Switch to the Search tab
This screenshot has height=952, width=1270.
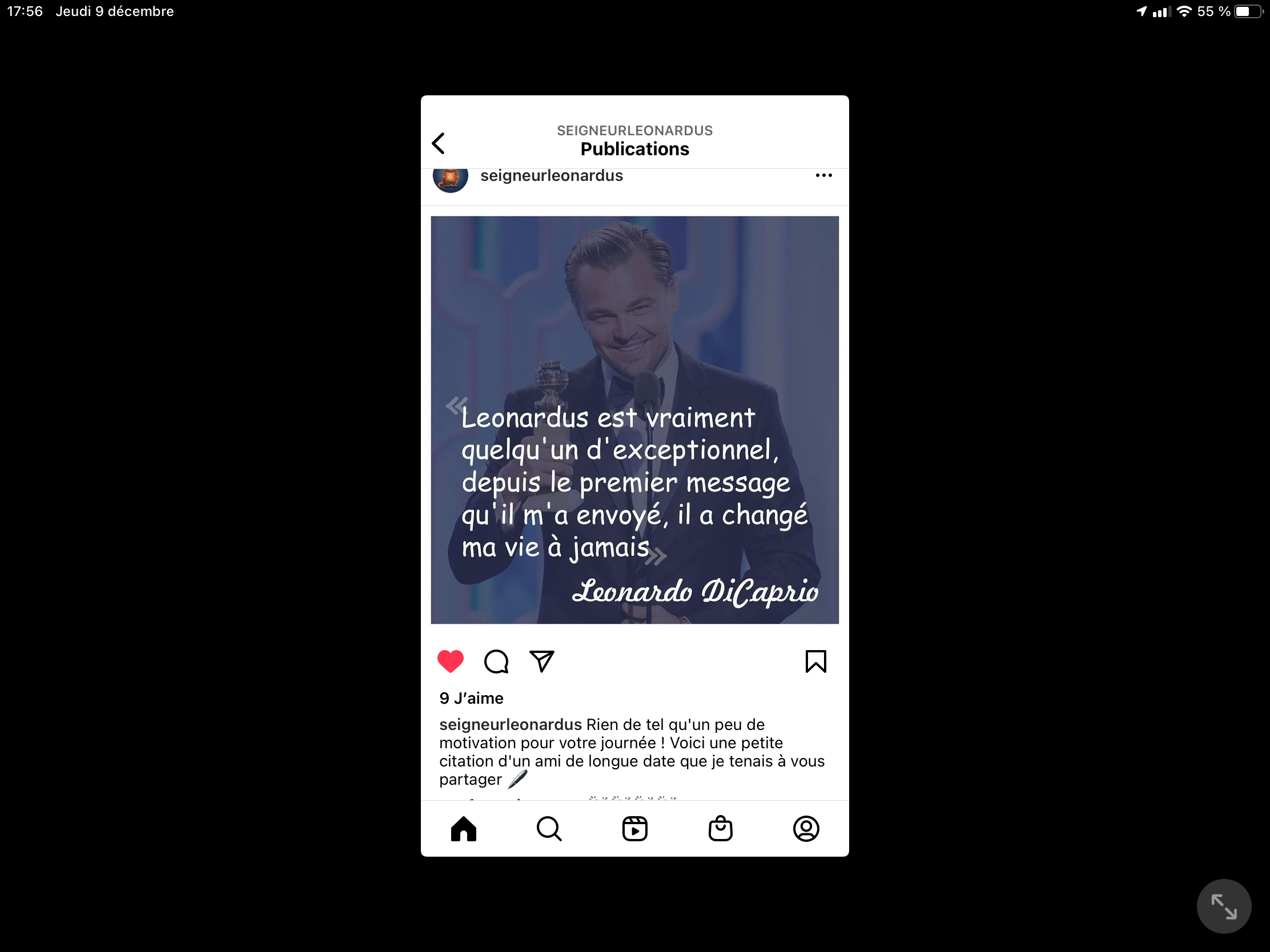[x=549, y=829]
